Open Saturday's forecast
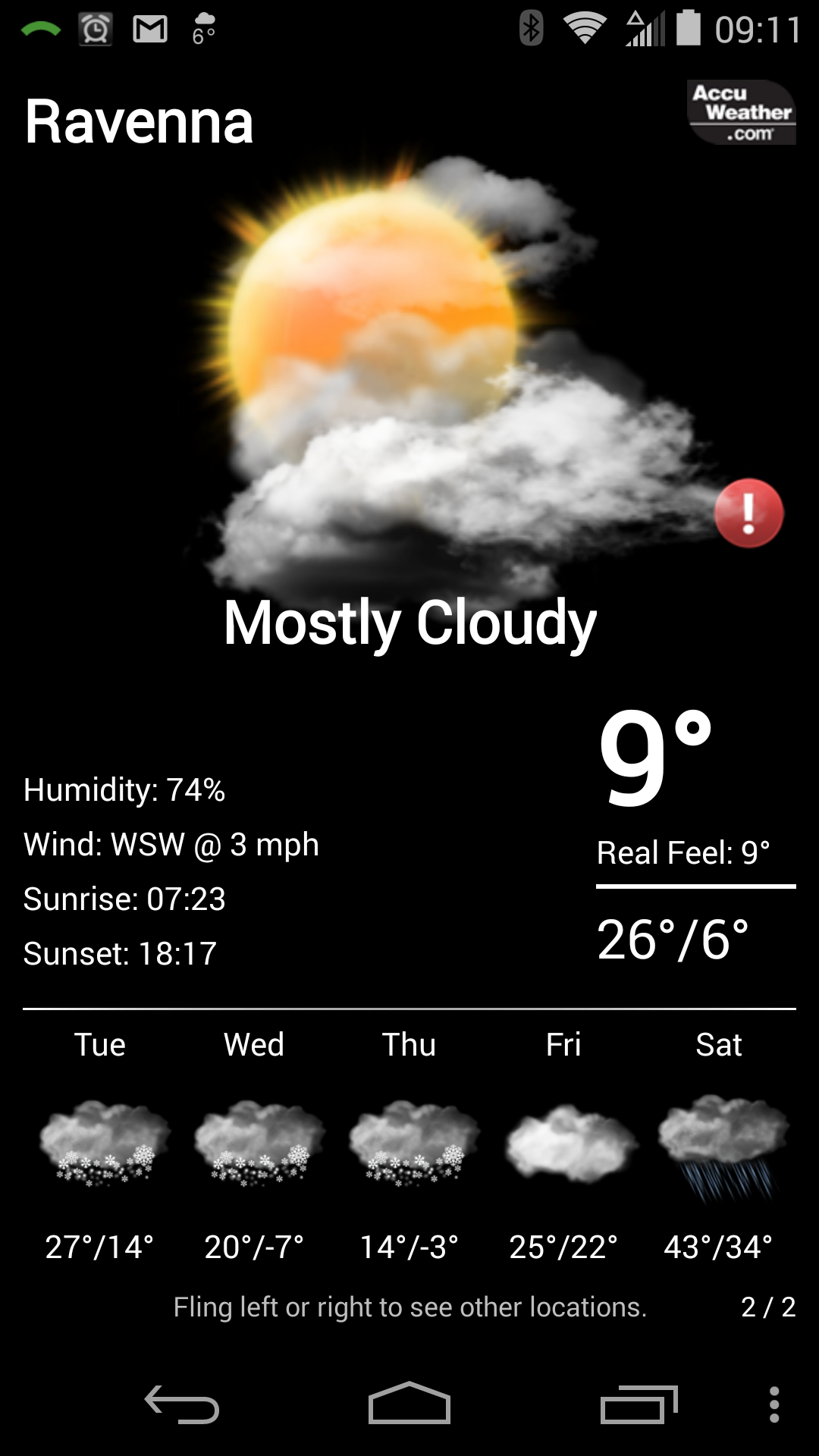Screen dimensions: 819x1456 pyautogui.click(x=719, y=1145)
